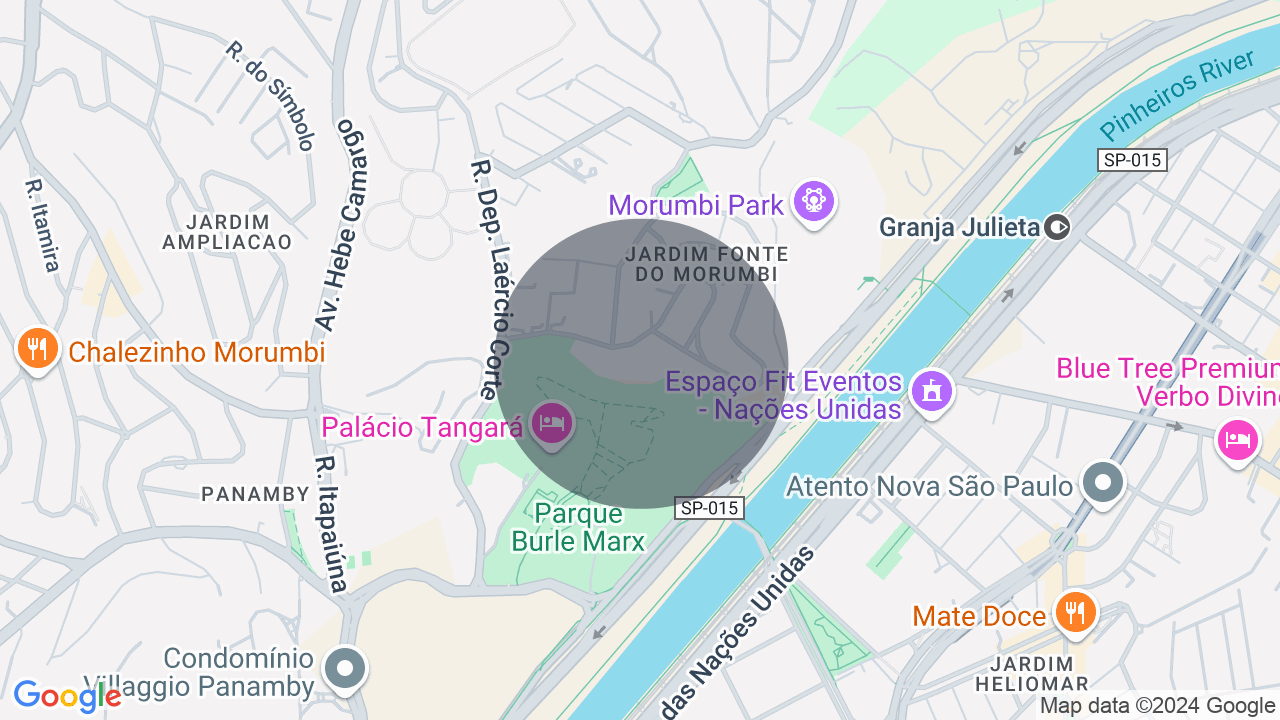
Task: Open the Mate Doce restaurant pin
Action: [1076, 612]
